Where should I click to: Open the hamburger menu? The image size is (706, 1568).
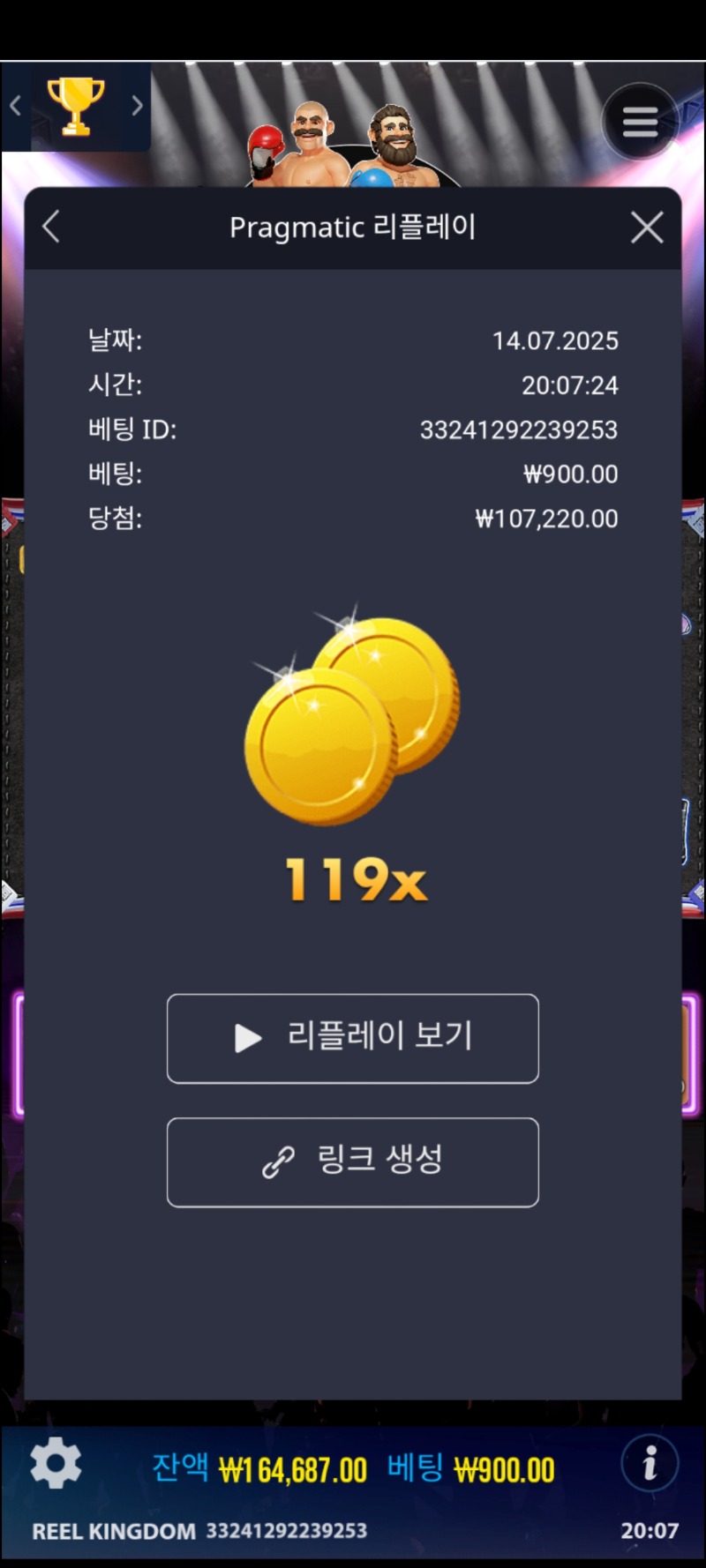(x=640, y=122)
